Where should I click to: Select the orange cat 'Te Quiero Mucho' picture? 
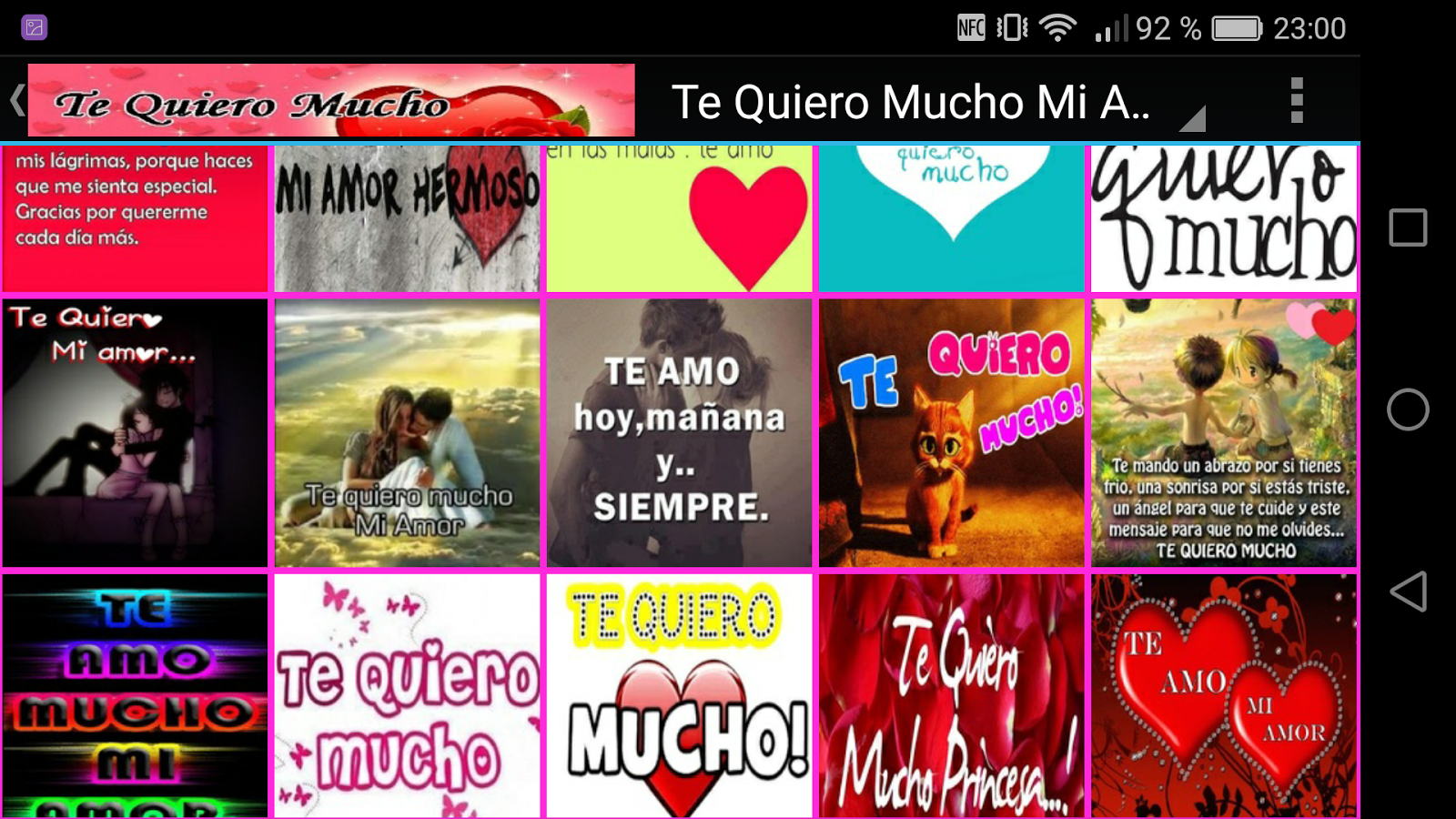952,433
